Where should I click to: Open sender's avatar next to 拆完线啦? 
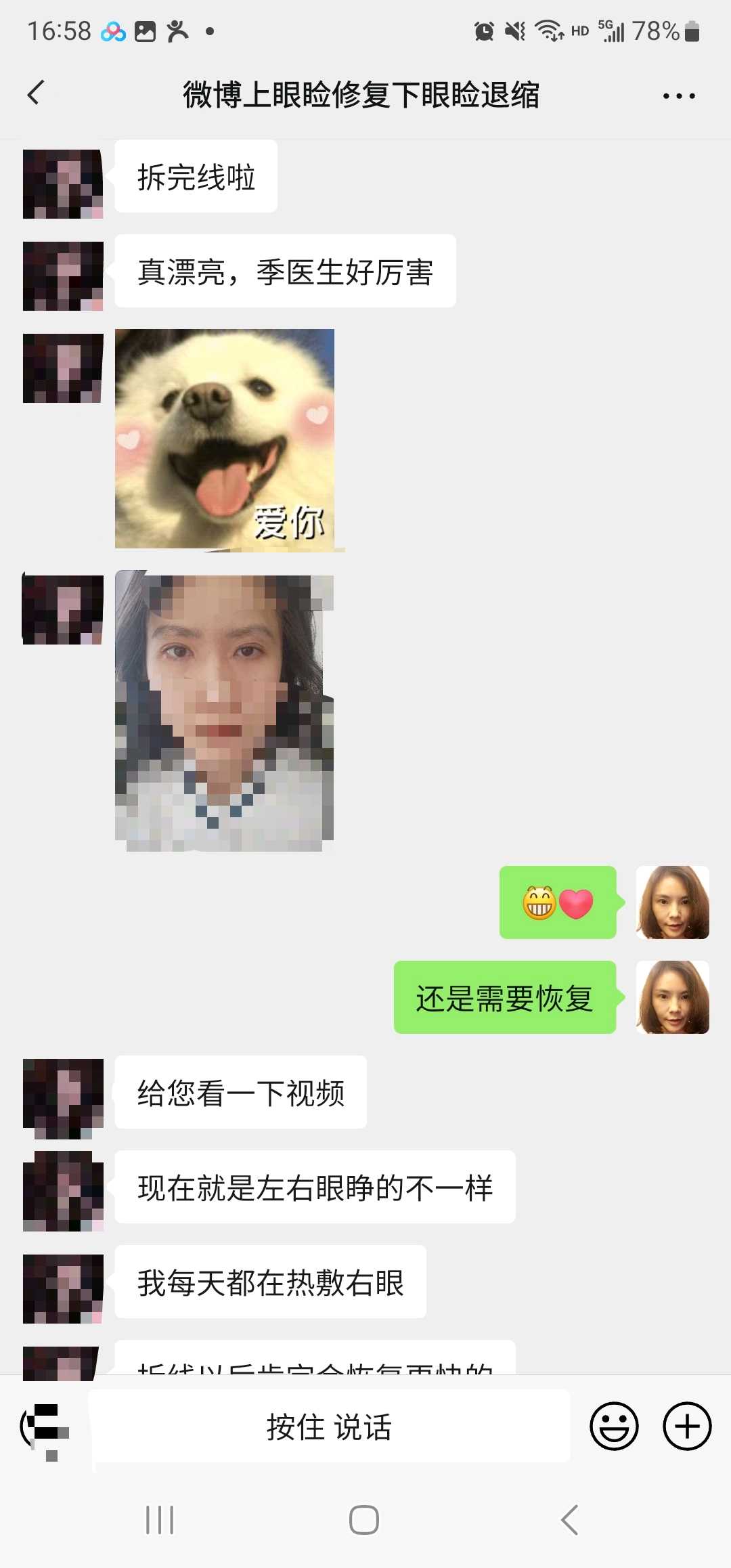[x=63, y=183]
